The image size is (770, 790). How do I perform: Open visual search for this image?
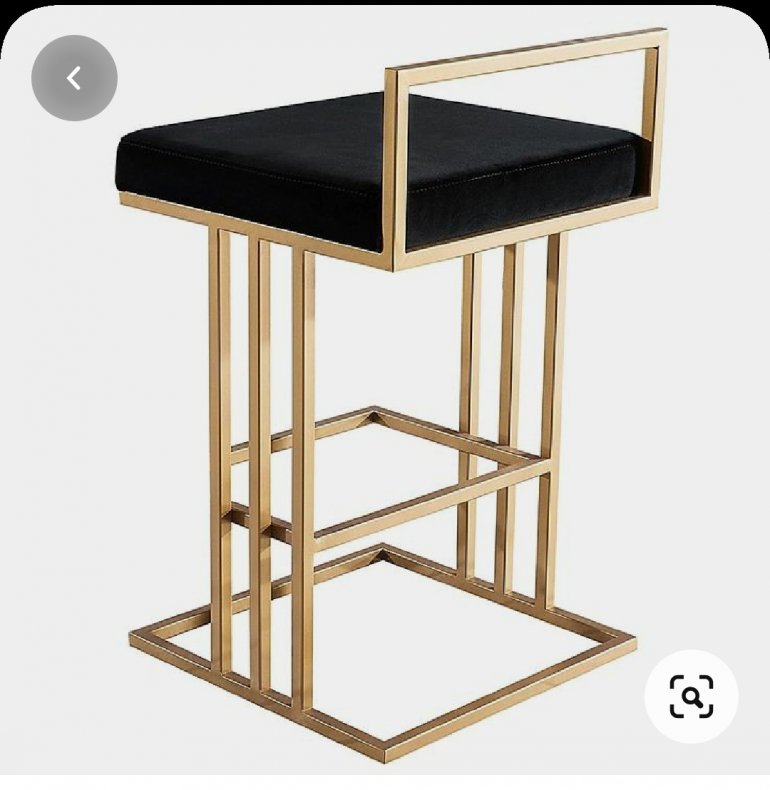click(691, 696)
